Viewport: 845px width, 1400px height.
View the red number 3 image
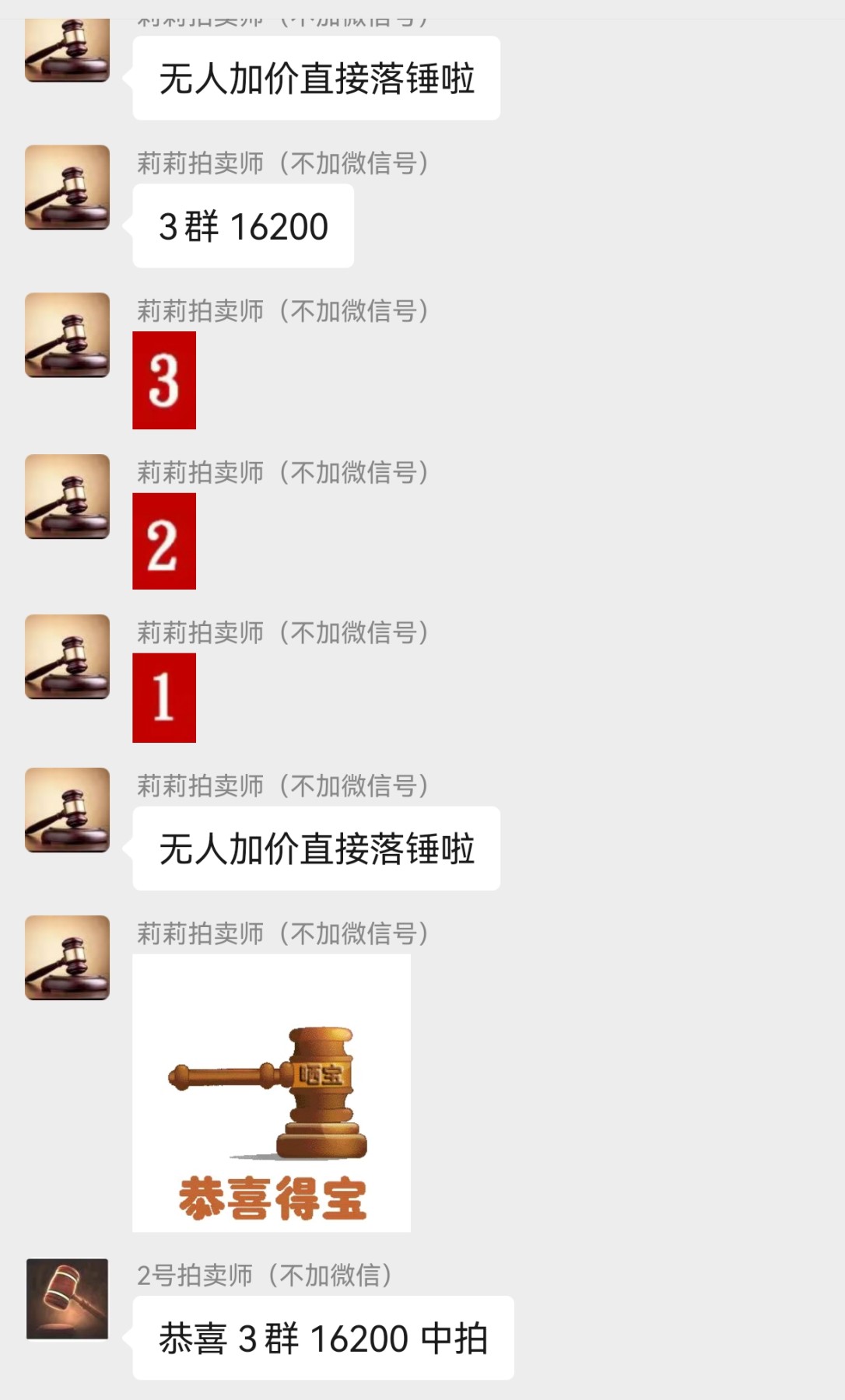pyautogui.click(x=164, y=380)
